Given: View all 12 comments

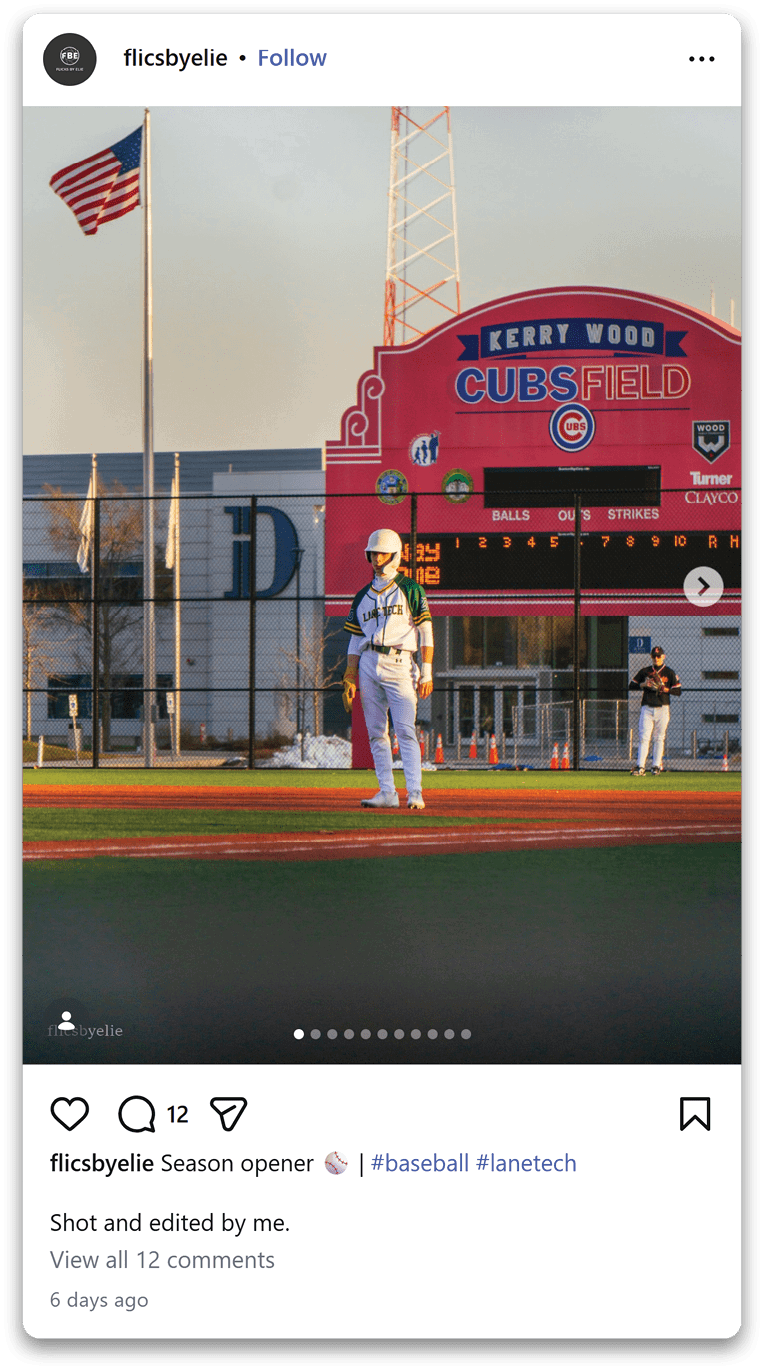Looking at the screenshot, I should [162, 1260].
